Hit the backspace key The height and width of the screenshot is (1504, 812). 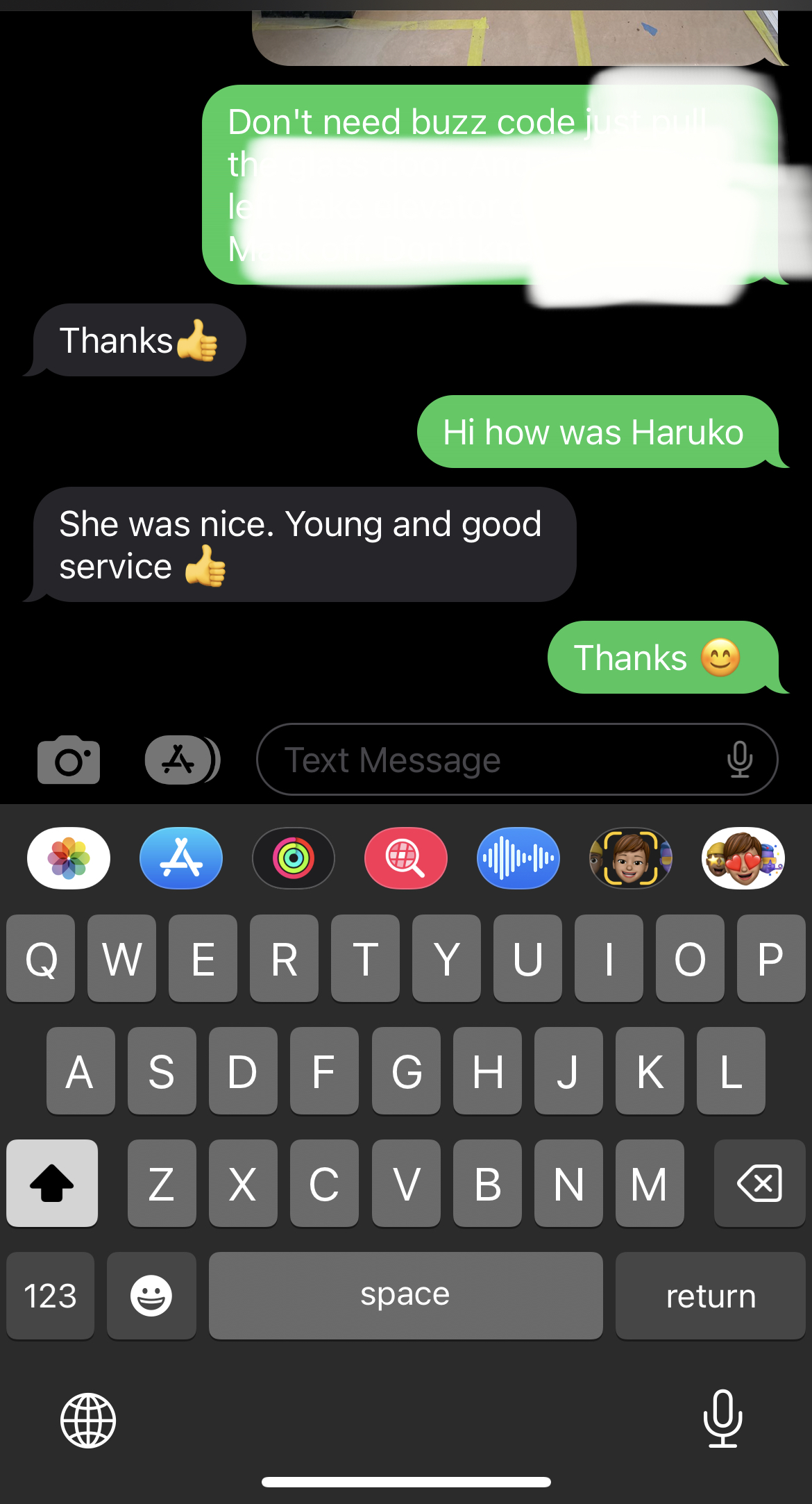759,1183
